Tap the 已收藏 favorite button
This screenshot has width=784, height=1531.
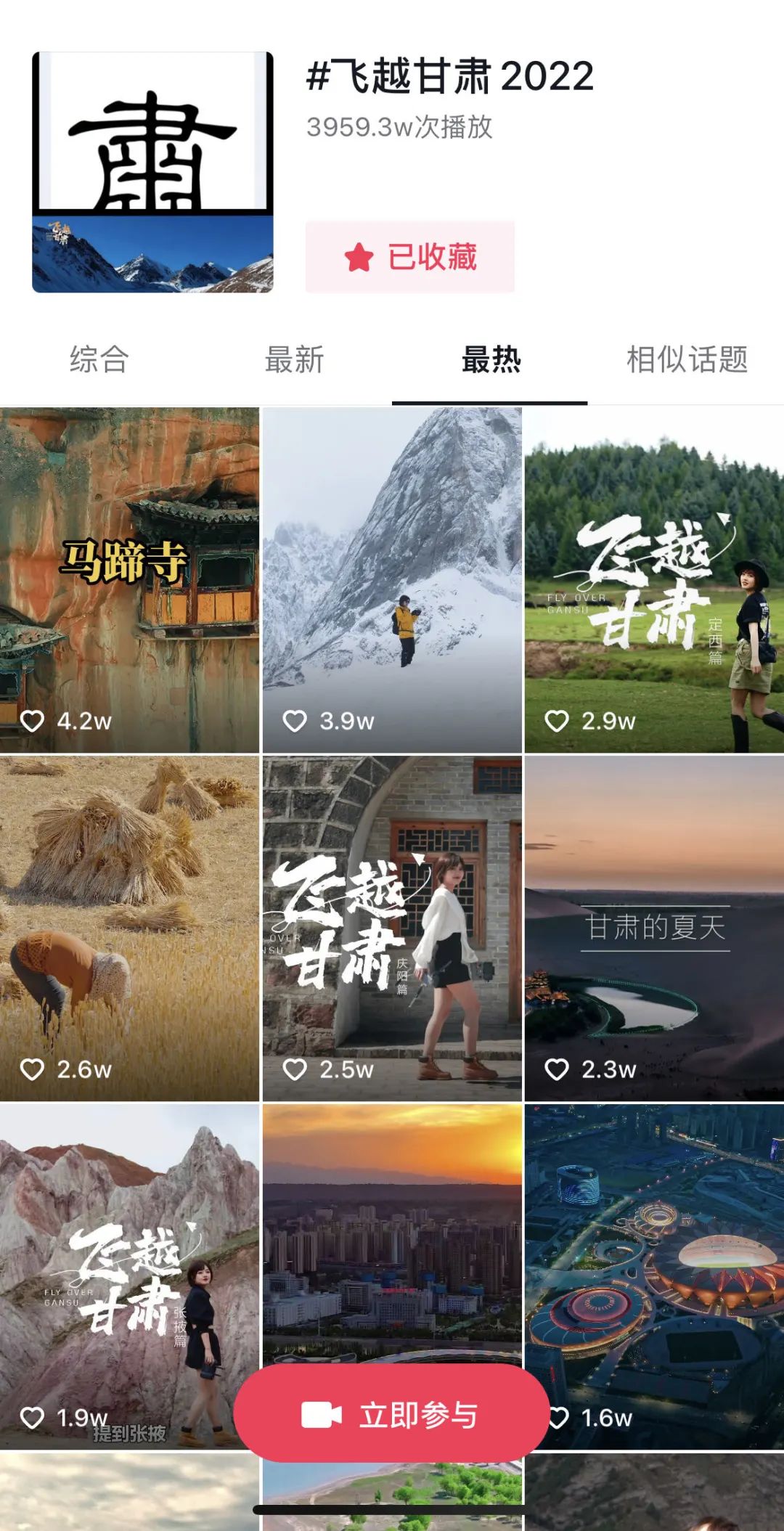[x=410, y=257]
